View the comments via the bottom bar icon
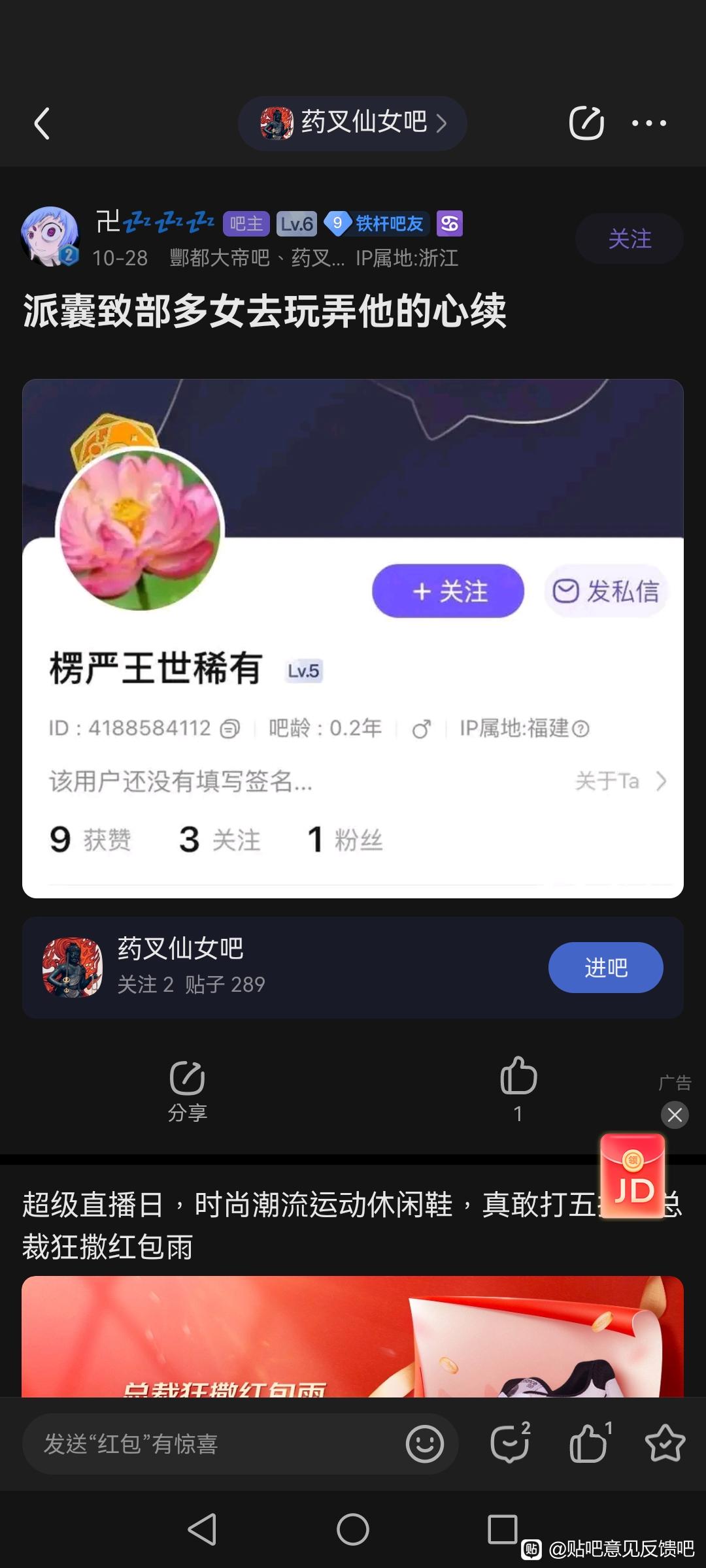Viewport: 706px width, 1568px height. pos(510,1443)
